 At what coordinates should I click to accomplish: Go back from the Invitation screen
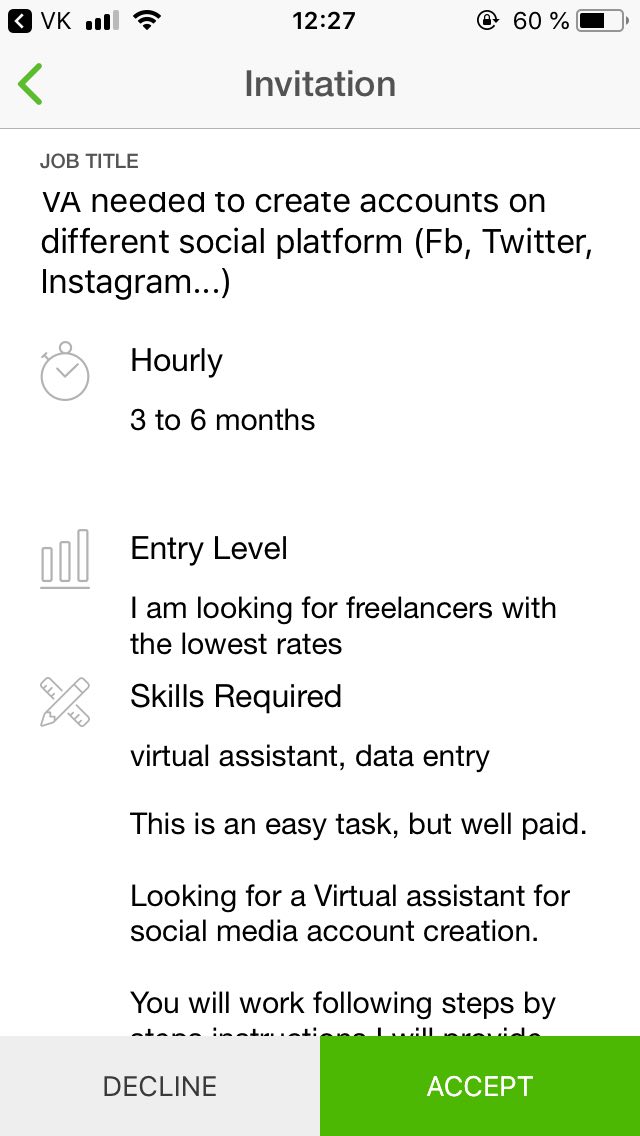30,84
